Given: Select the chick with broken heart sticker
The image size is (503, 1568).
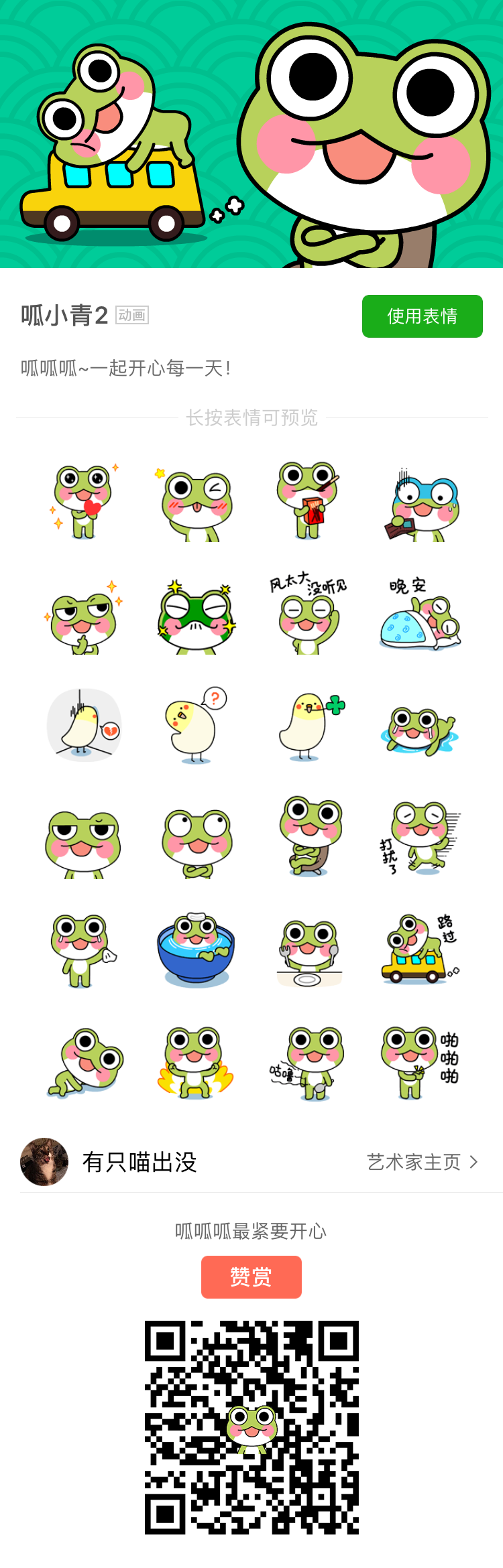Looking at the screenshot, I should click(84, 726).
